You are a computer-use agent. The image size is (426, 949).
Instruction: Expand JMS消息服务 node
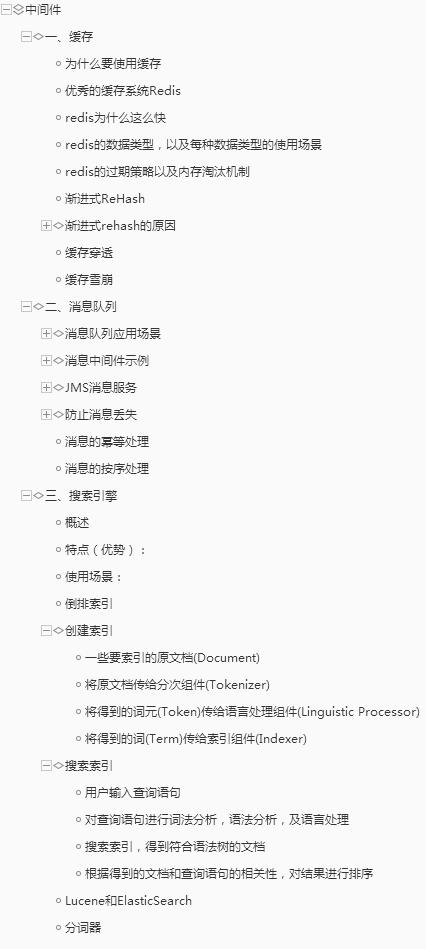tap(46, 388)
